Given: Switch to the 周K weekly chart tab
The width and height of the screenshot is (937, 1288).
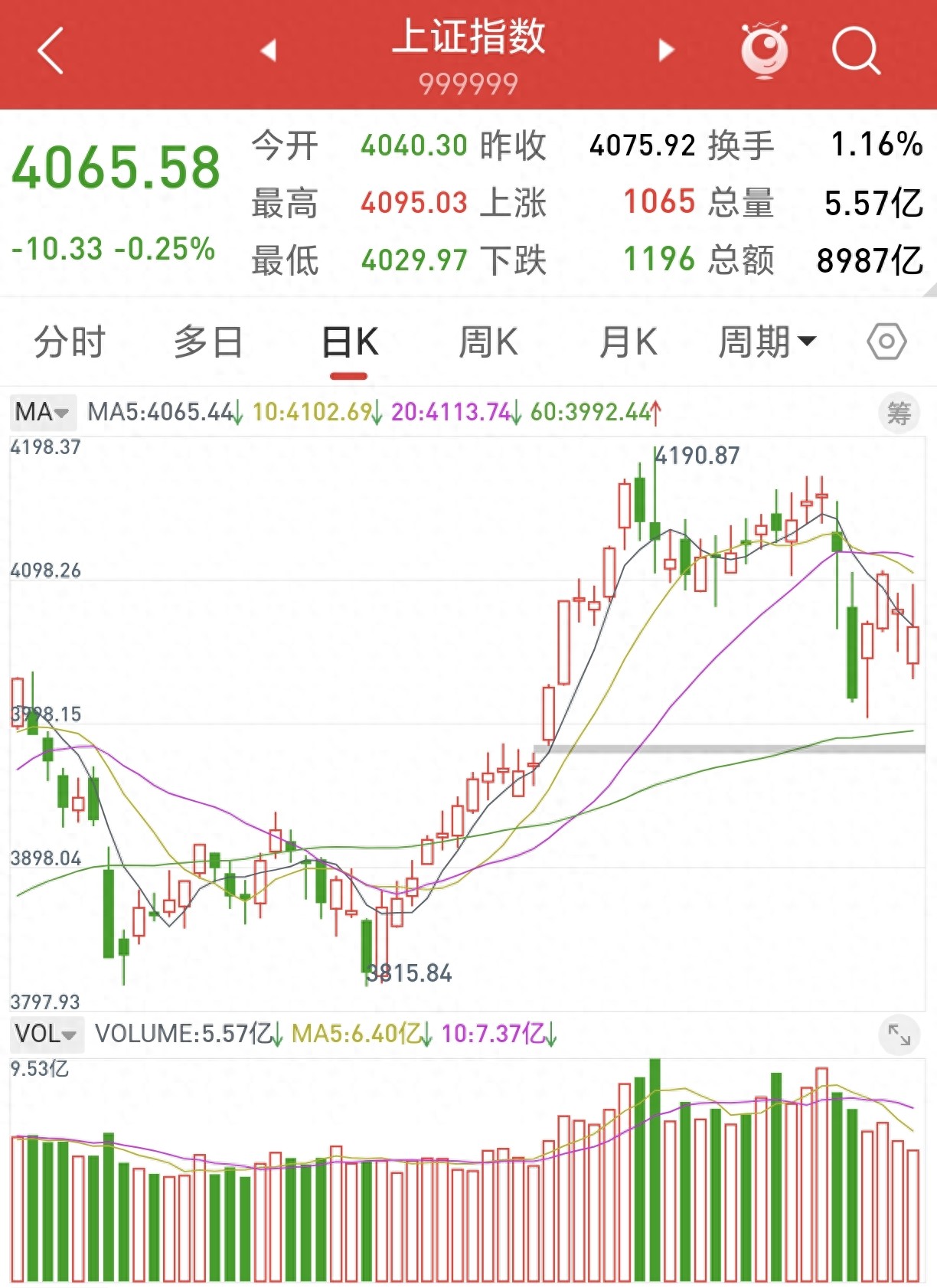Looking at the screenshot, I should tap(488, 342).
